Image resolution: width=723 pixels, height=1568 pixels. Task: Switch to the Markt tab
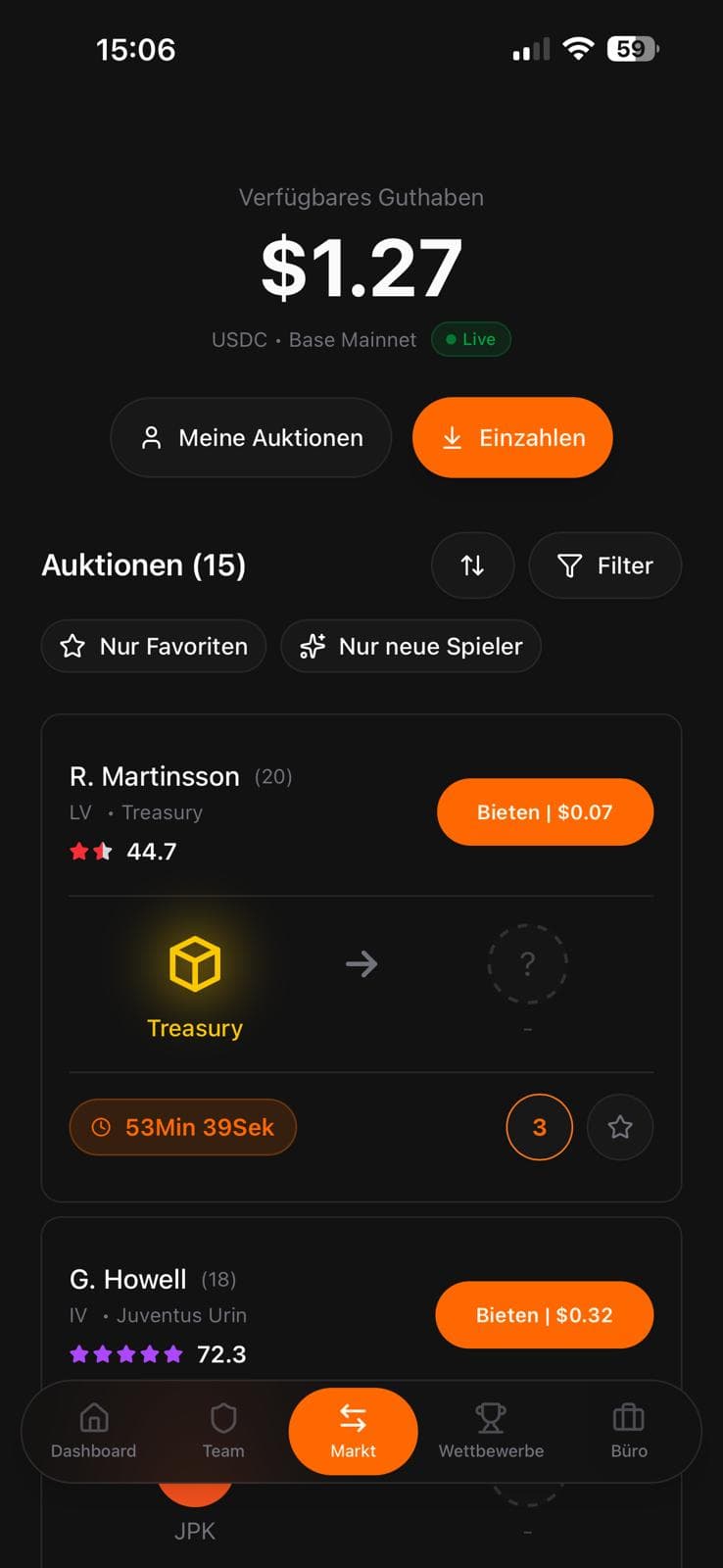(353, 1431)
